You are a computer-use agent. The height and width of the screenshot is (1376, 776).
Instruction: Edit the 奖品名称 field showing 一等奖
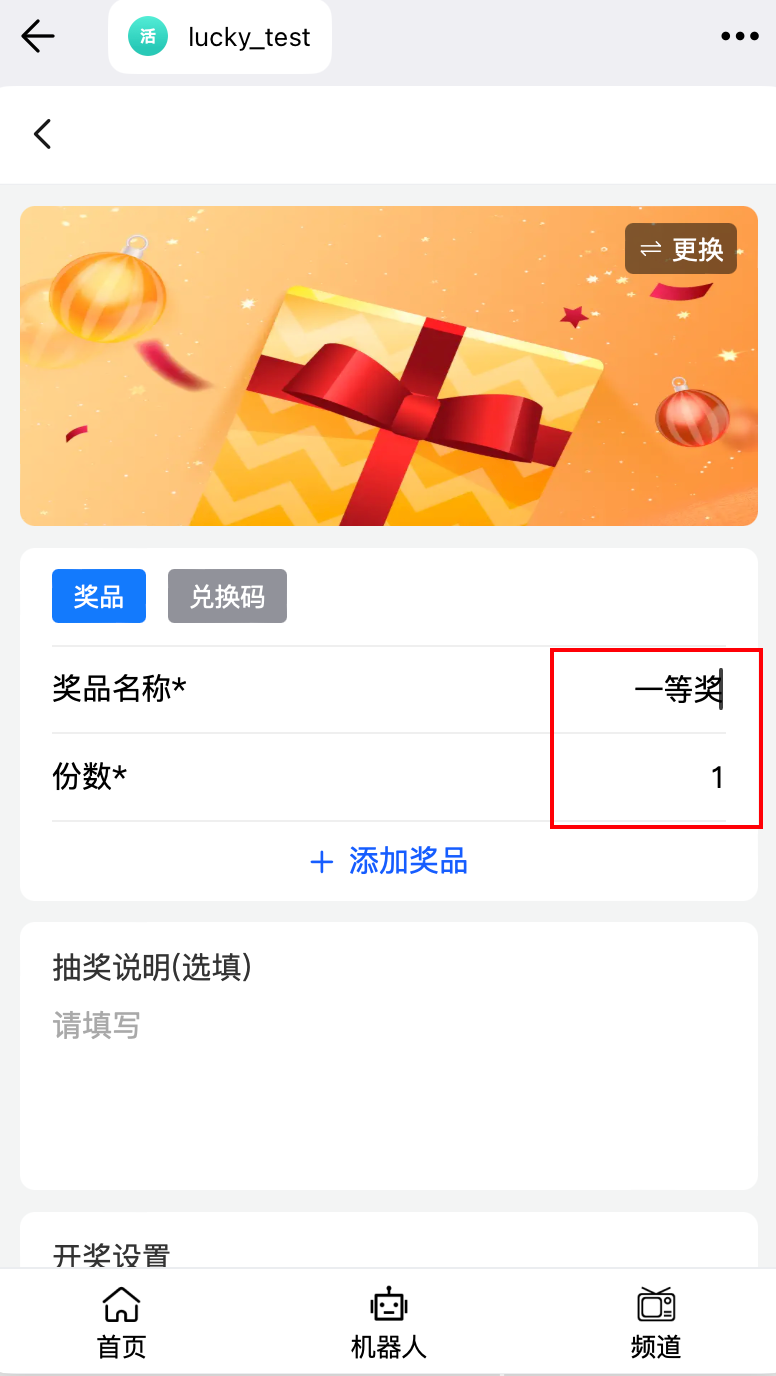coord(640,690)
